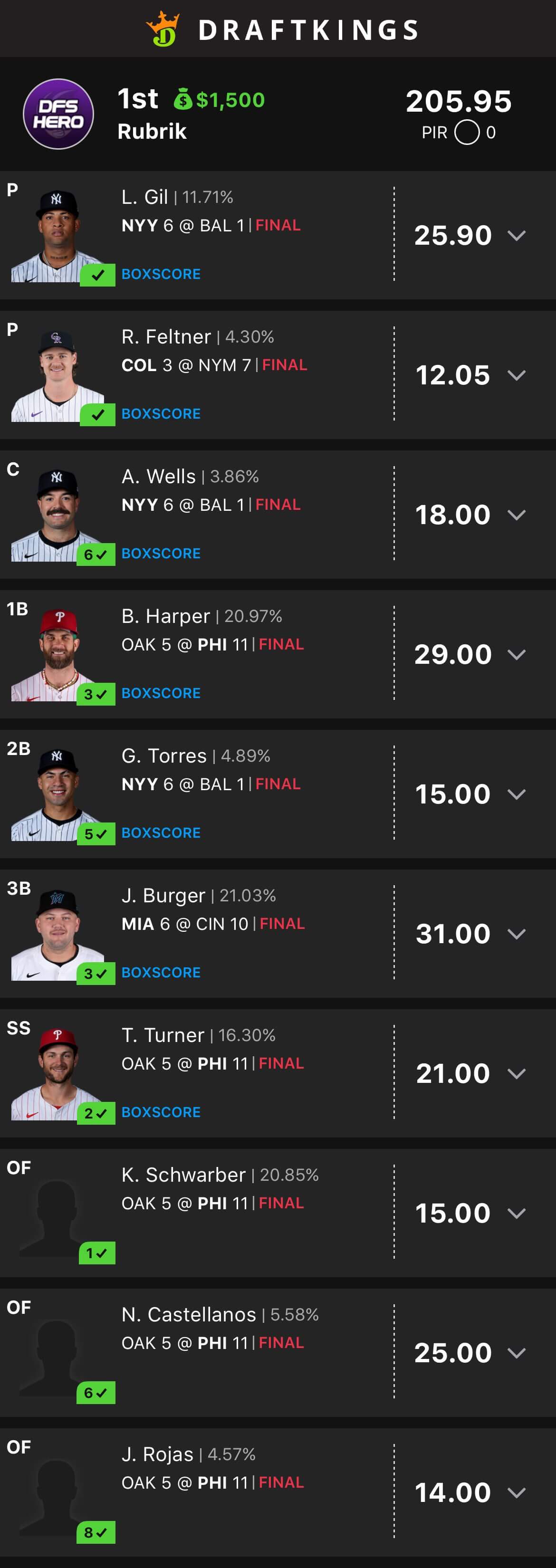Image resolution: width=556 pixels, height=1568 pixels.
Task: Select A. Wells' headshot image
Action: (58, 511)
